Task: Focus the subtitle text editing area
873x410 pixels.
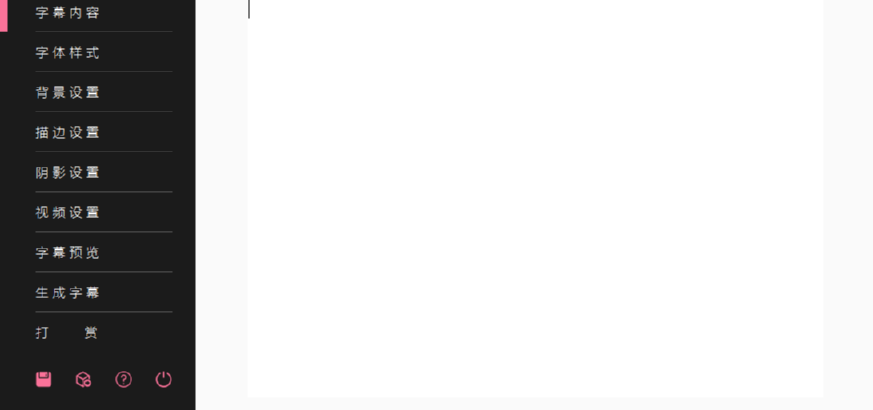Action: point(535,200)
